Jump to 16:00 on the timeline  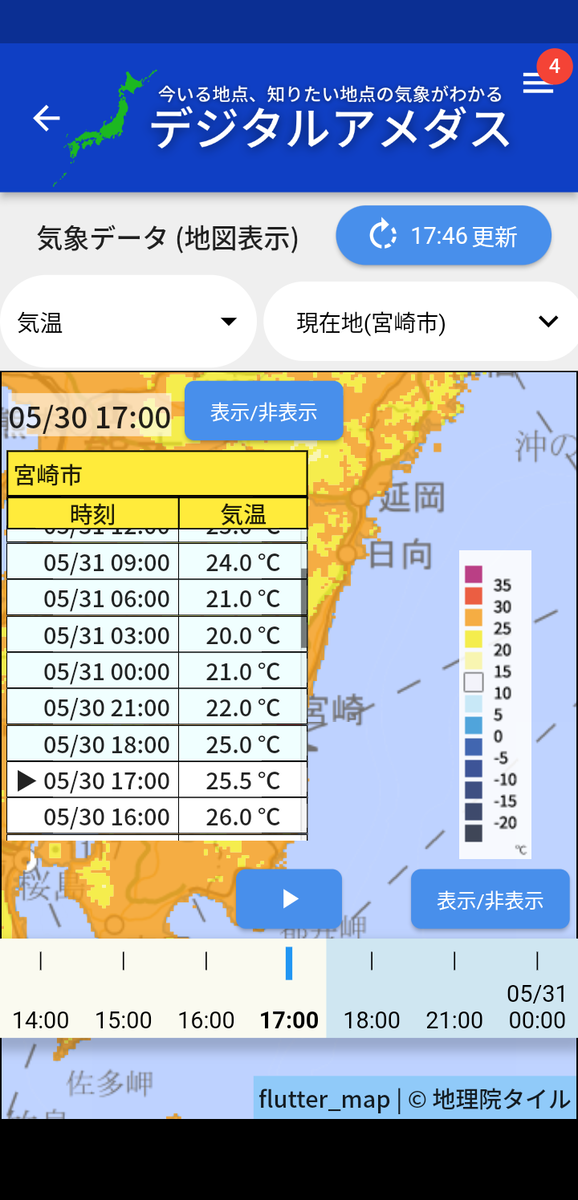coord(206,989)
